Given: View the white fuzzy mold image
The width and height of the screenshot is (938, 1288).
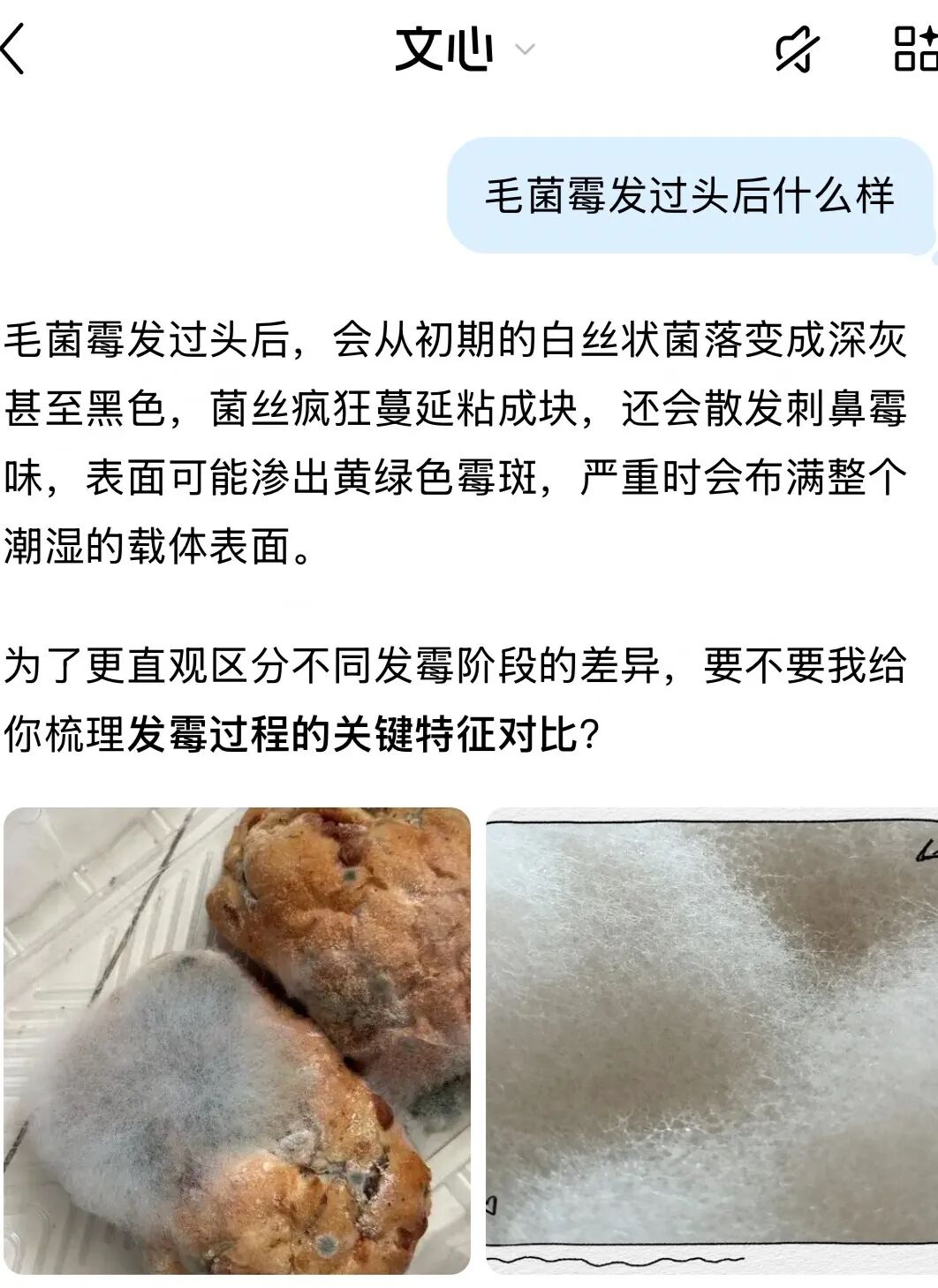Looking at the screenshot, I should 711,1040.
